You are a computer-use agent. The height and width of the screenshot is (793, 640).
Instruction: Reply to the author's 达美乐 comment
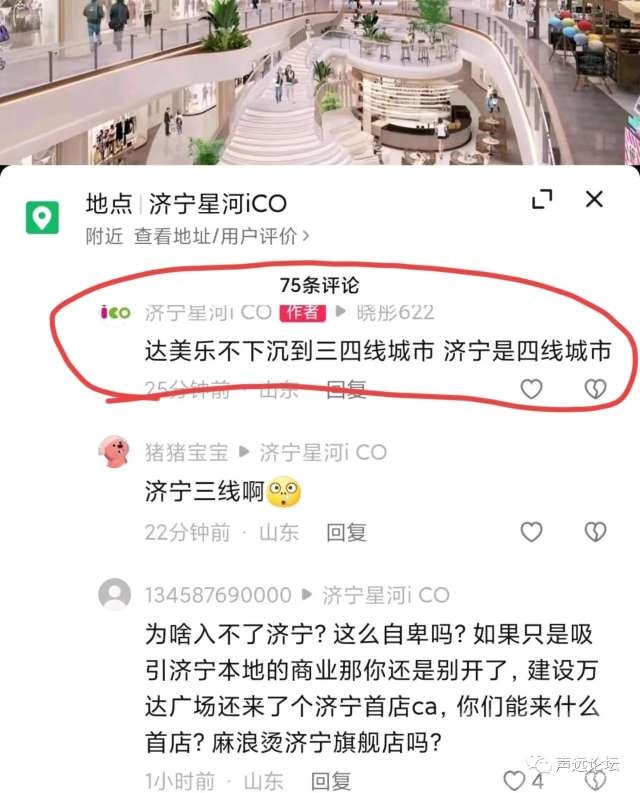pyautogui.click(x=346, y=389)
